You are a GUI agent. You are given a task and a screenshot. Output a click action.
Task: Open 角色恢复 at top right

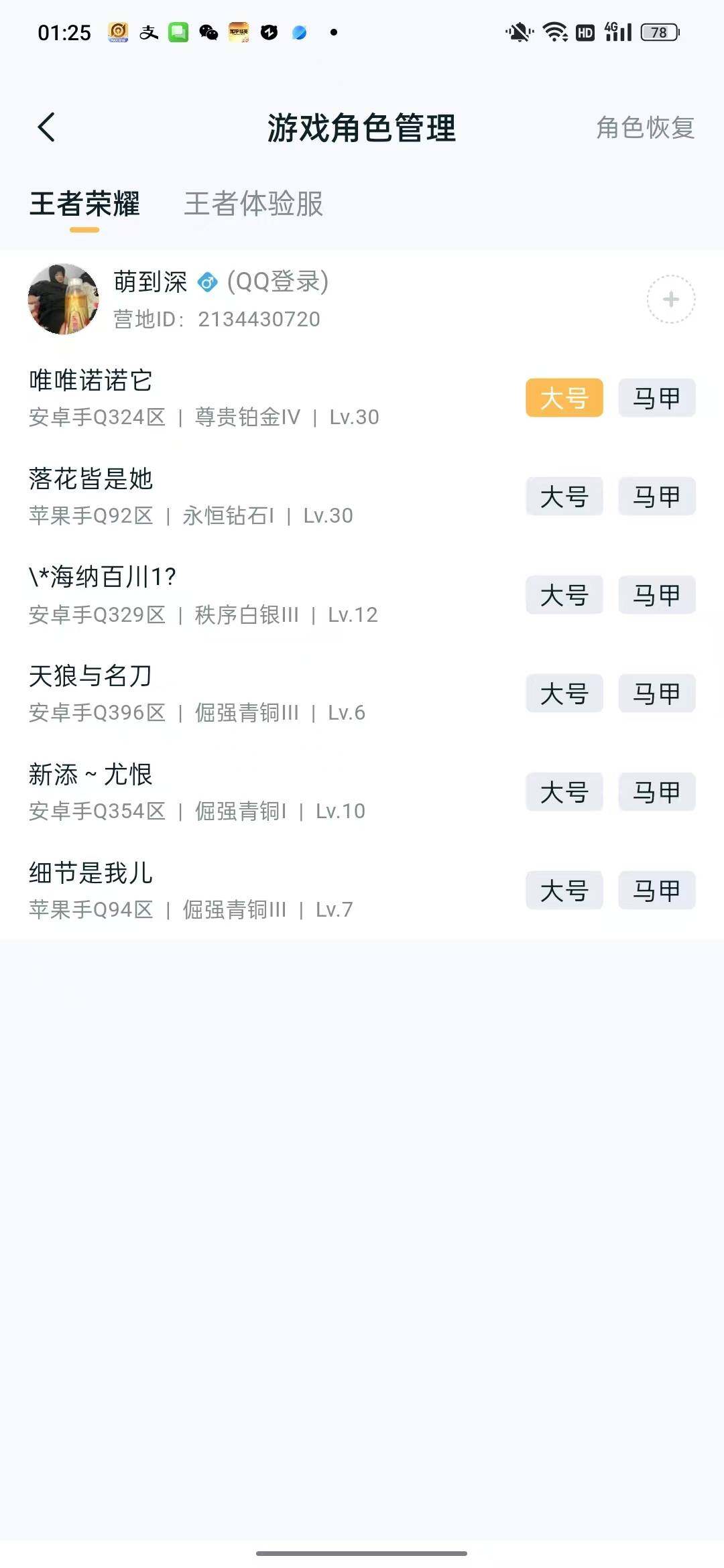click(x=645, y=128)
